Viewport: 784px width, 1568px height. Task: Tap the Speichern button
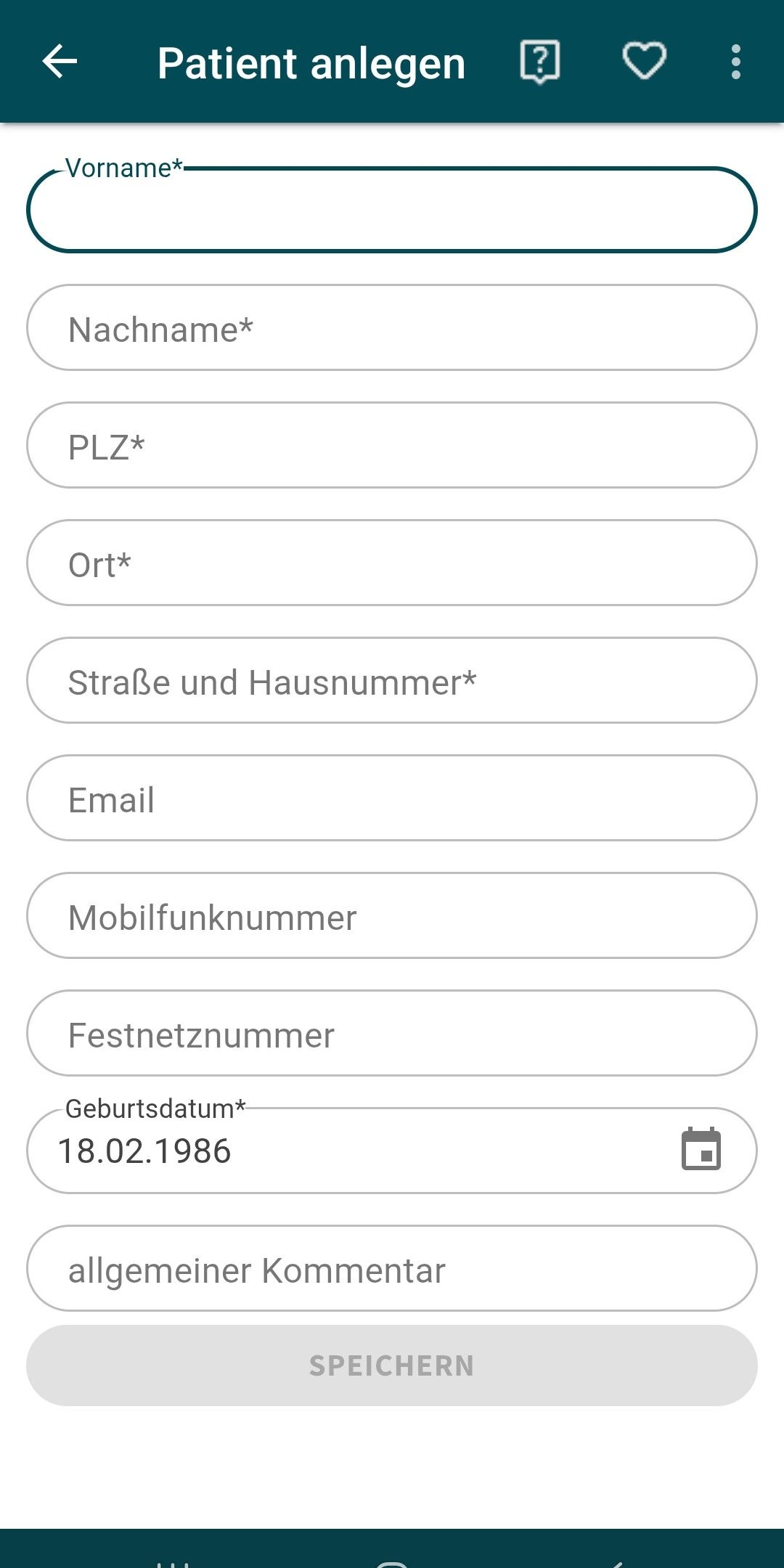pos(392,1366)
